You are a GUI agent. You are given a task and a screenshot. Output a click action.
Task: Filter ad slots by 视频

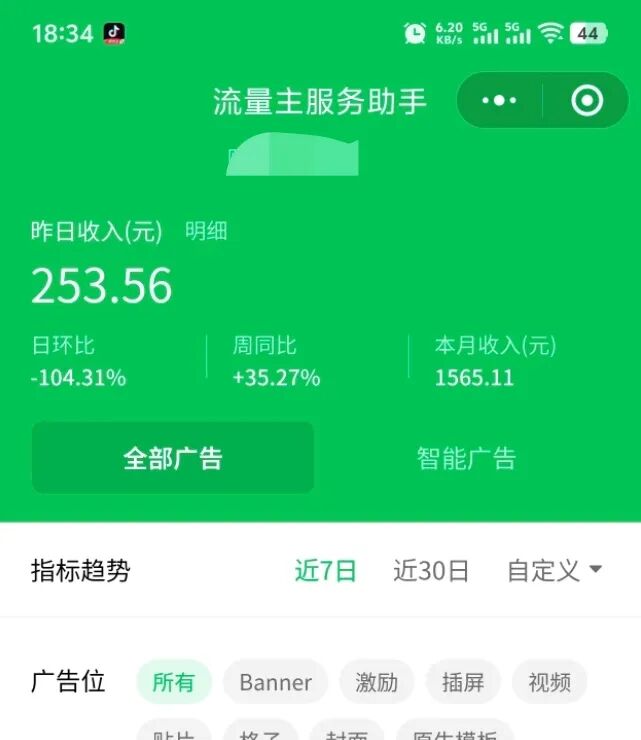(x=549, y=683)
